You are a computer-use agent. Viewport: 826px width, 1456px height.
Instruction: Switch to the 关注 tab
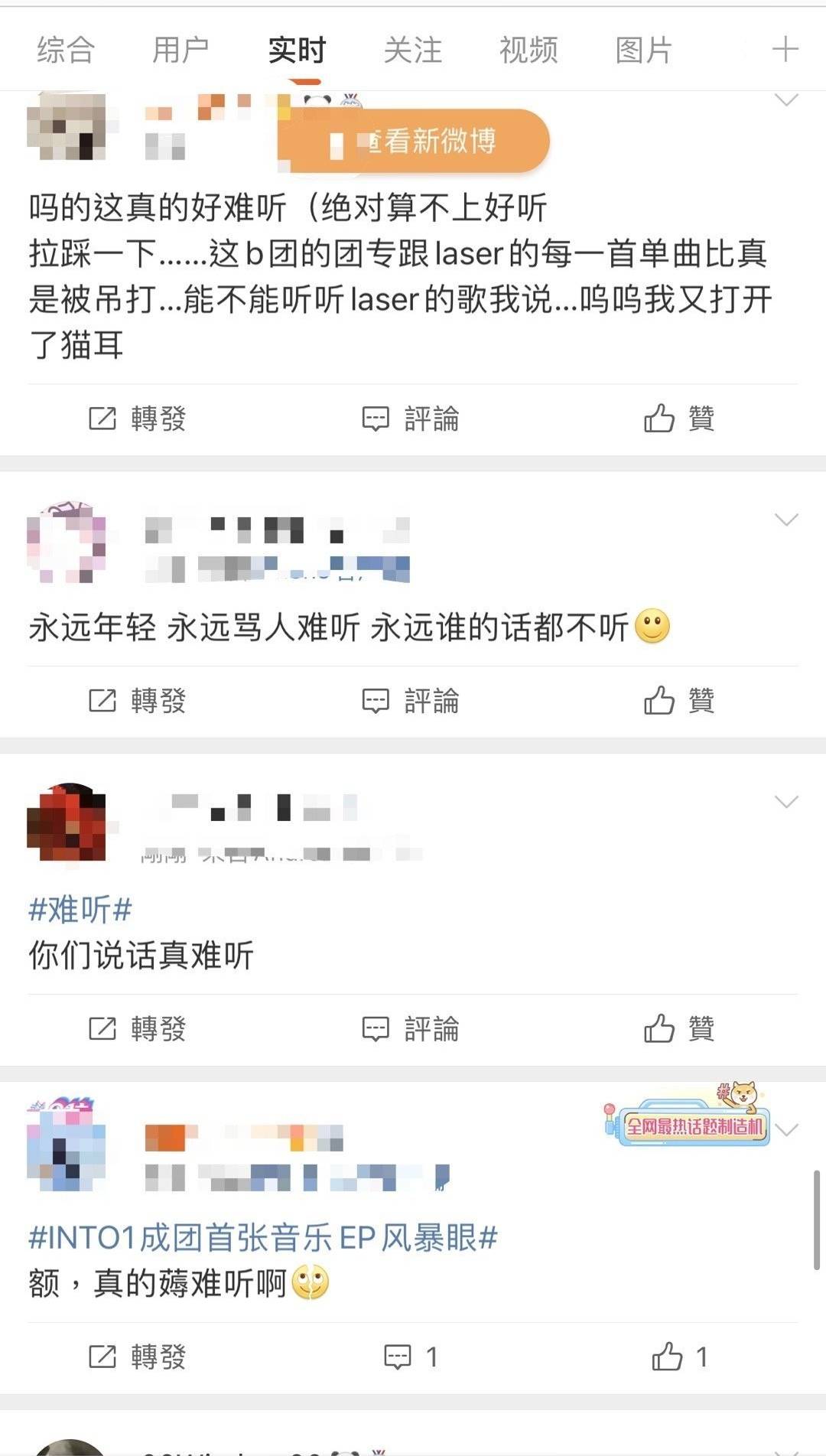click(413, 50)
